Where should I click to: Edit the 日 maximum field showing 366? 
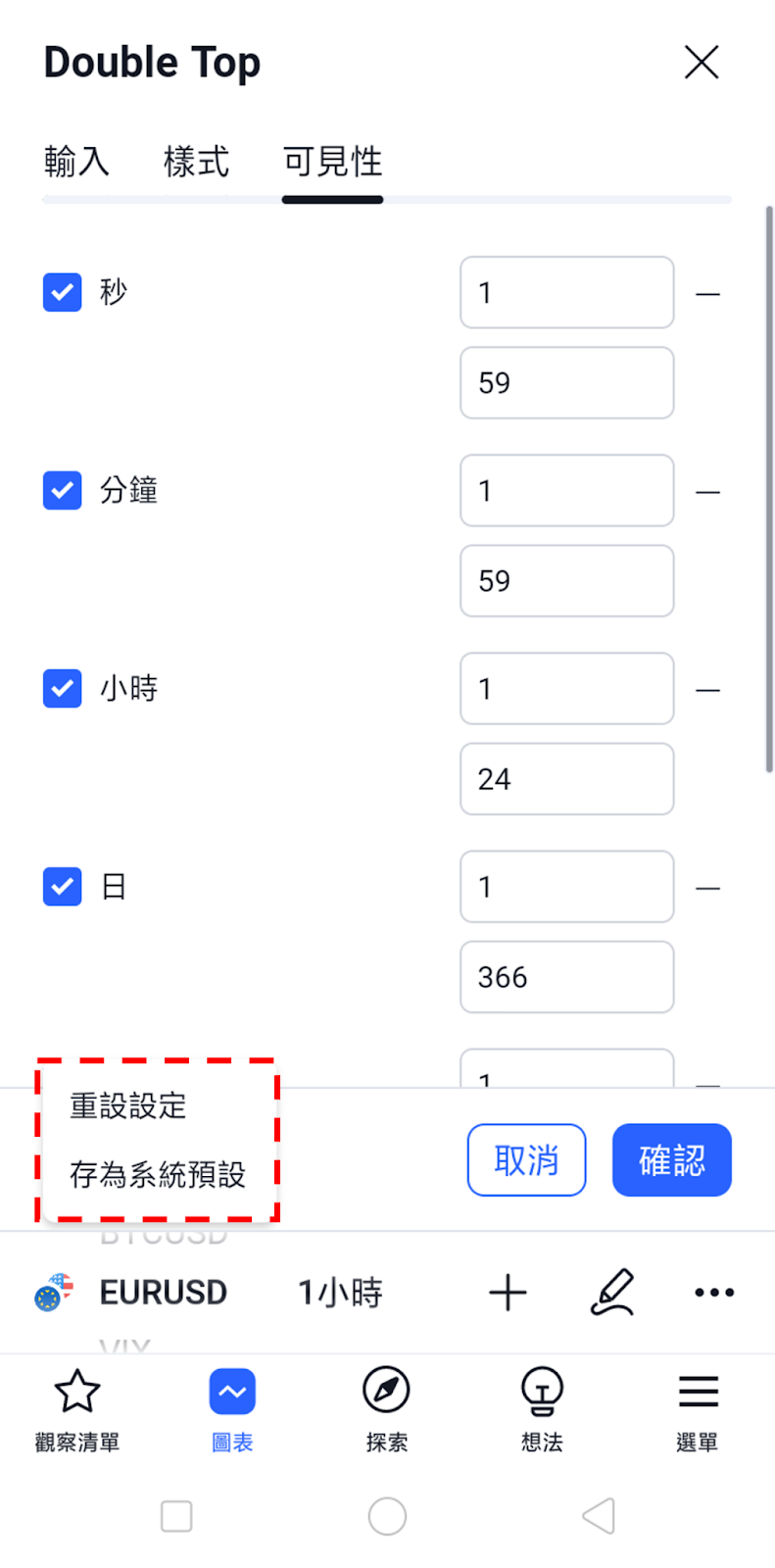coord(567,977)
